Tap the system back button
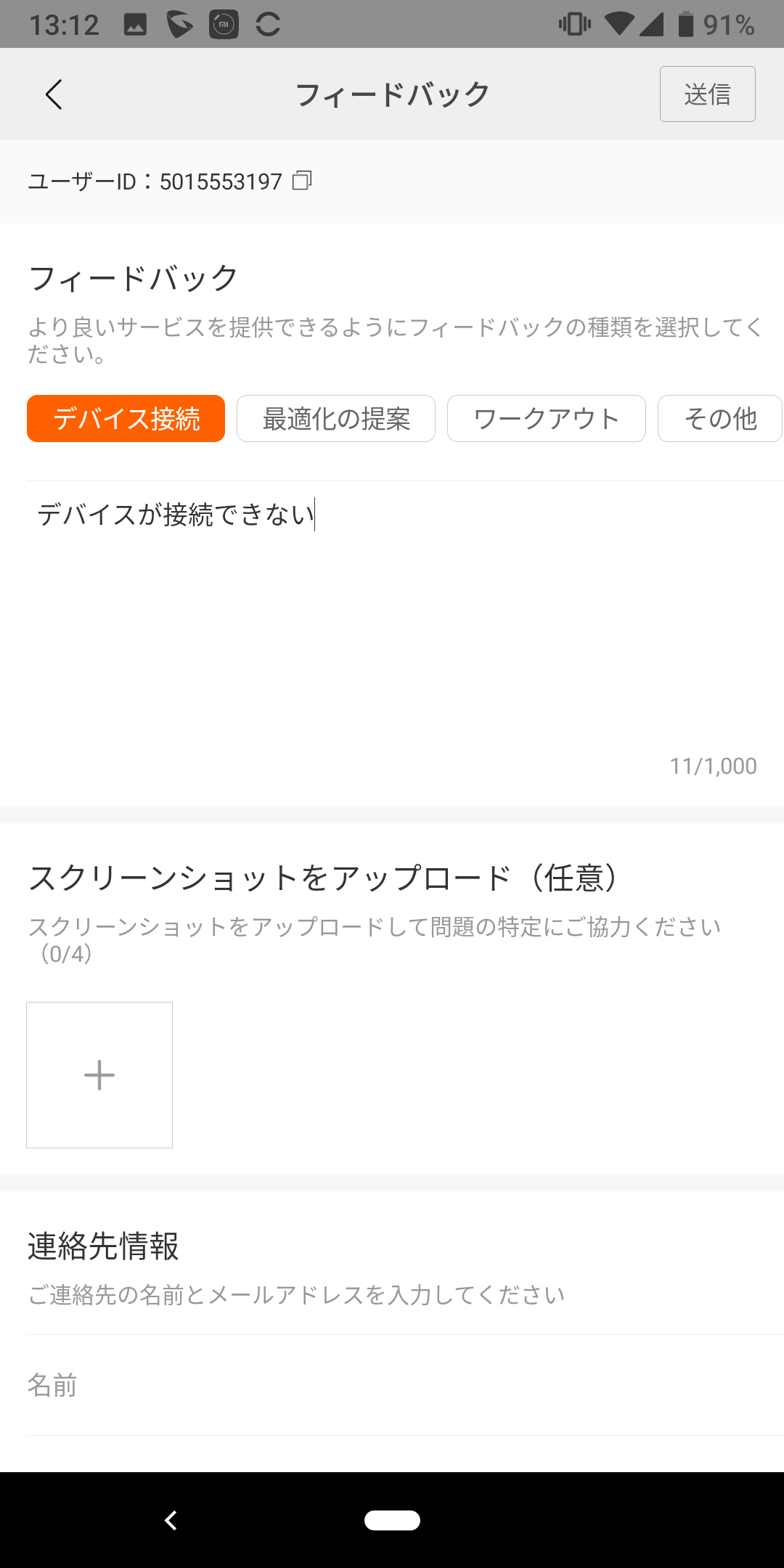Screen dimensions: 784x1568 click(x=171, y=1520)
